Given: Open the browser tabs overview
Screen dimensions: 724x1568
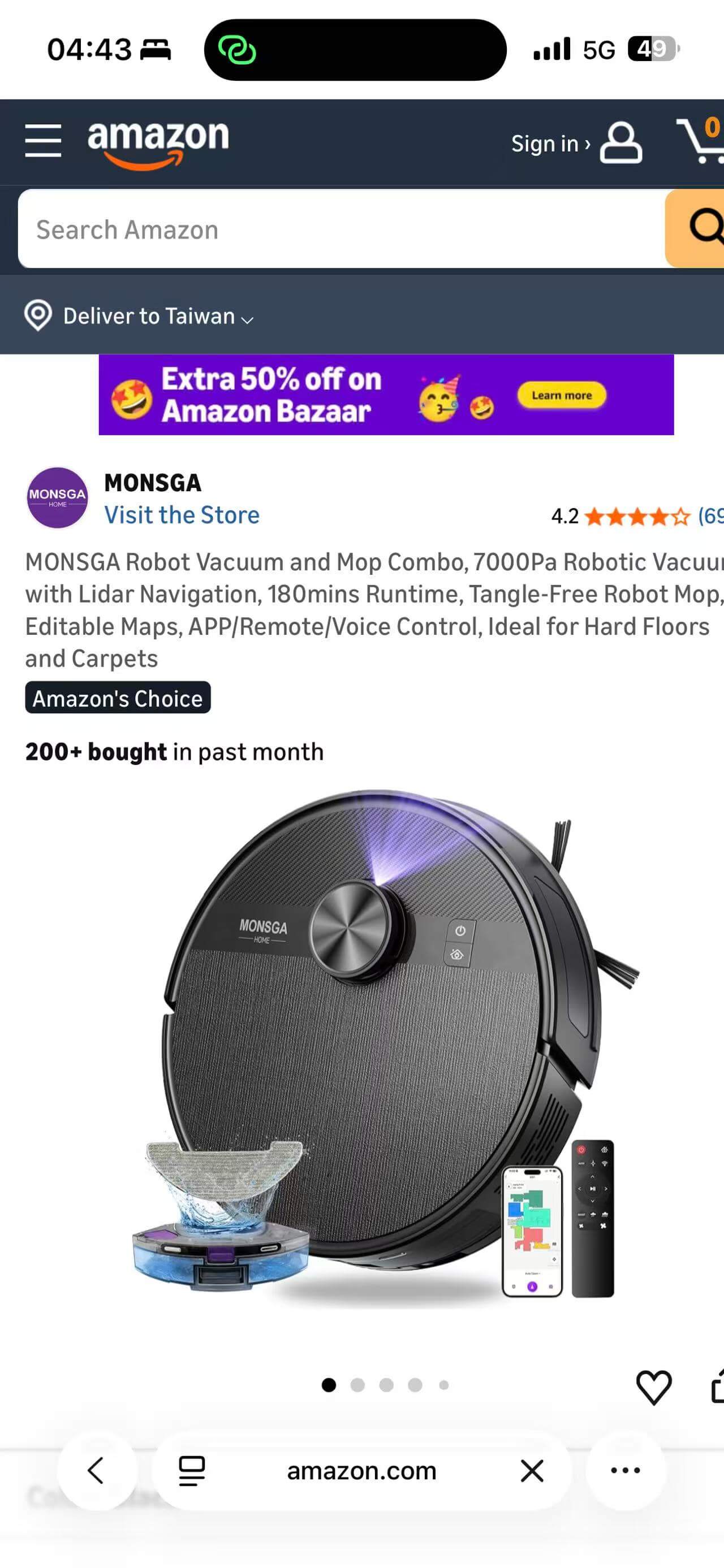Looking at the screenshot, I should pyautogui.click(x=191, y=1471).
